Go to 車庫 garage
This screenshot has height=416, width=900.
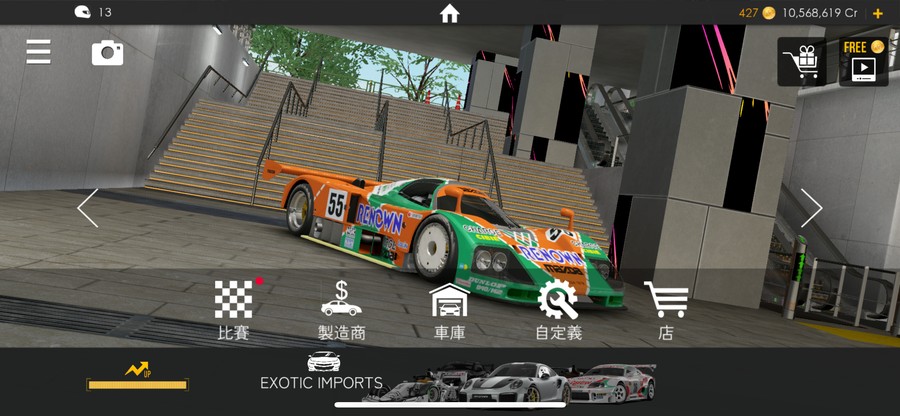[x=449, y=310]
